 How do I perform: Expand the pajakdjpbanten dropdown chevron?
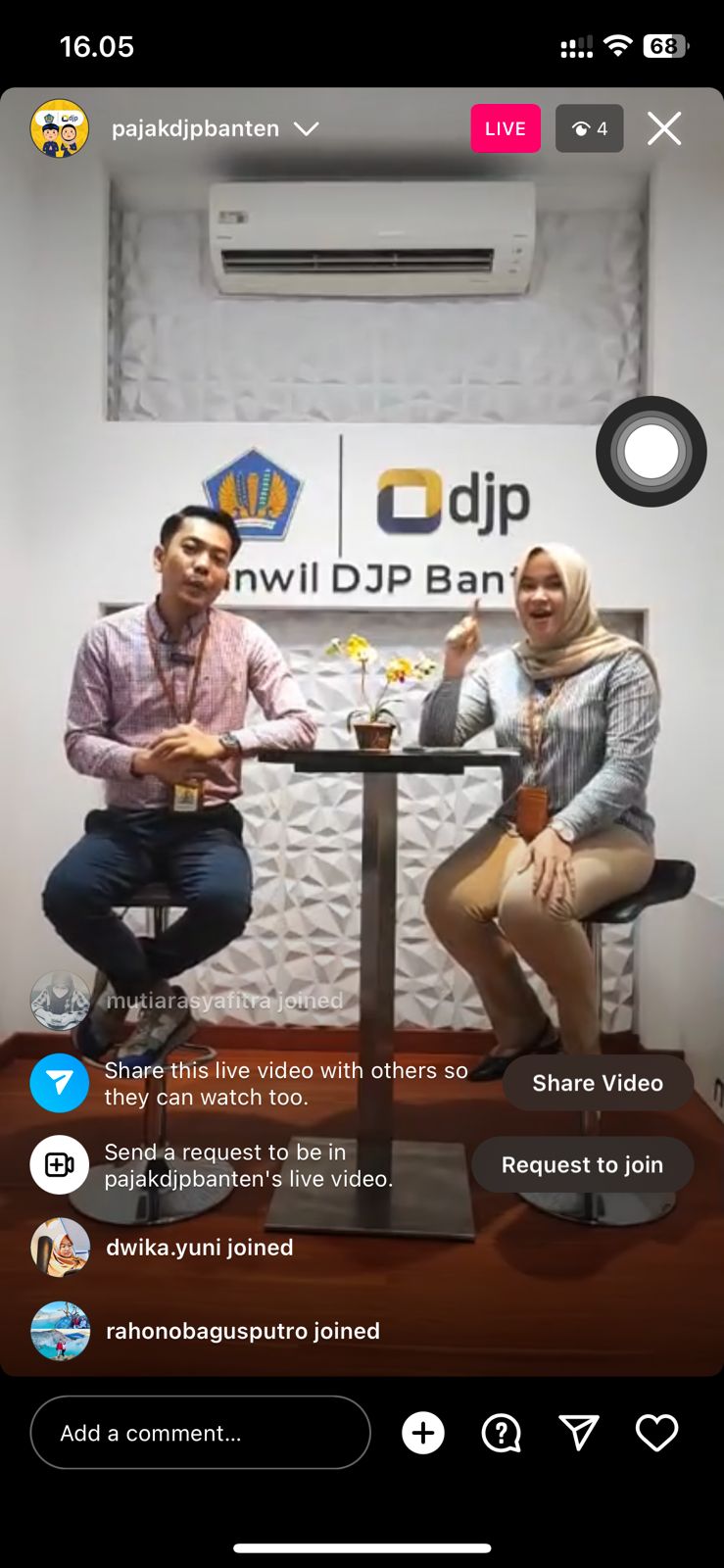pyautogui.click(x=307, y=128)
